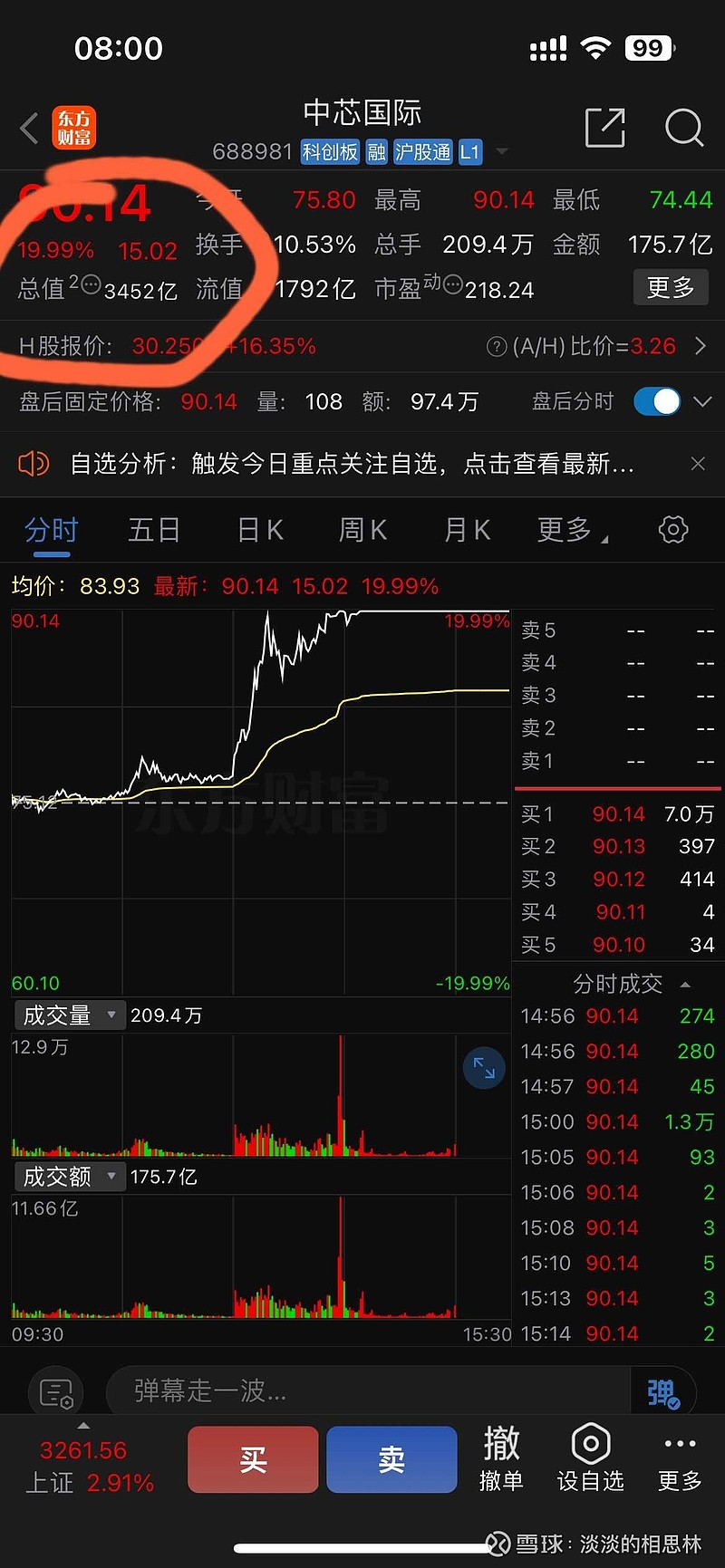
Task: Open 撤单 cancel order panel
Action: click(x=501, y=1458)
